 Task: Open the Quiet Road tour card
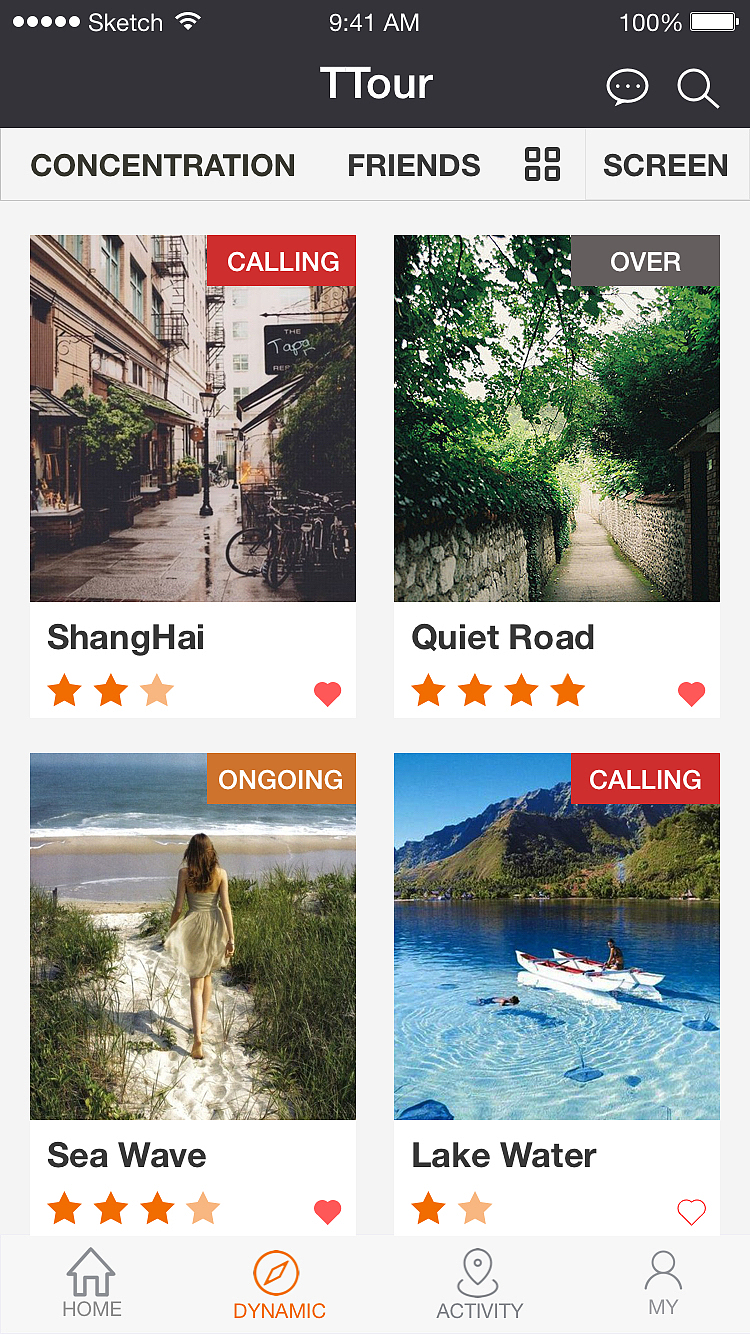point(557,418)
